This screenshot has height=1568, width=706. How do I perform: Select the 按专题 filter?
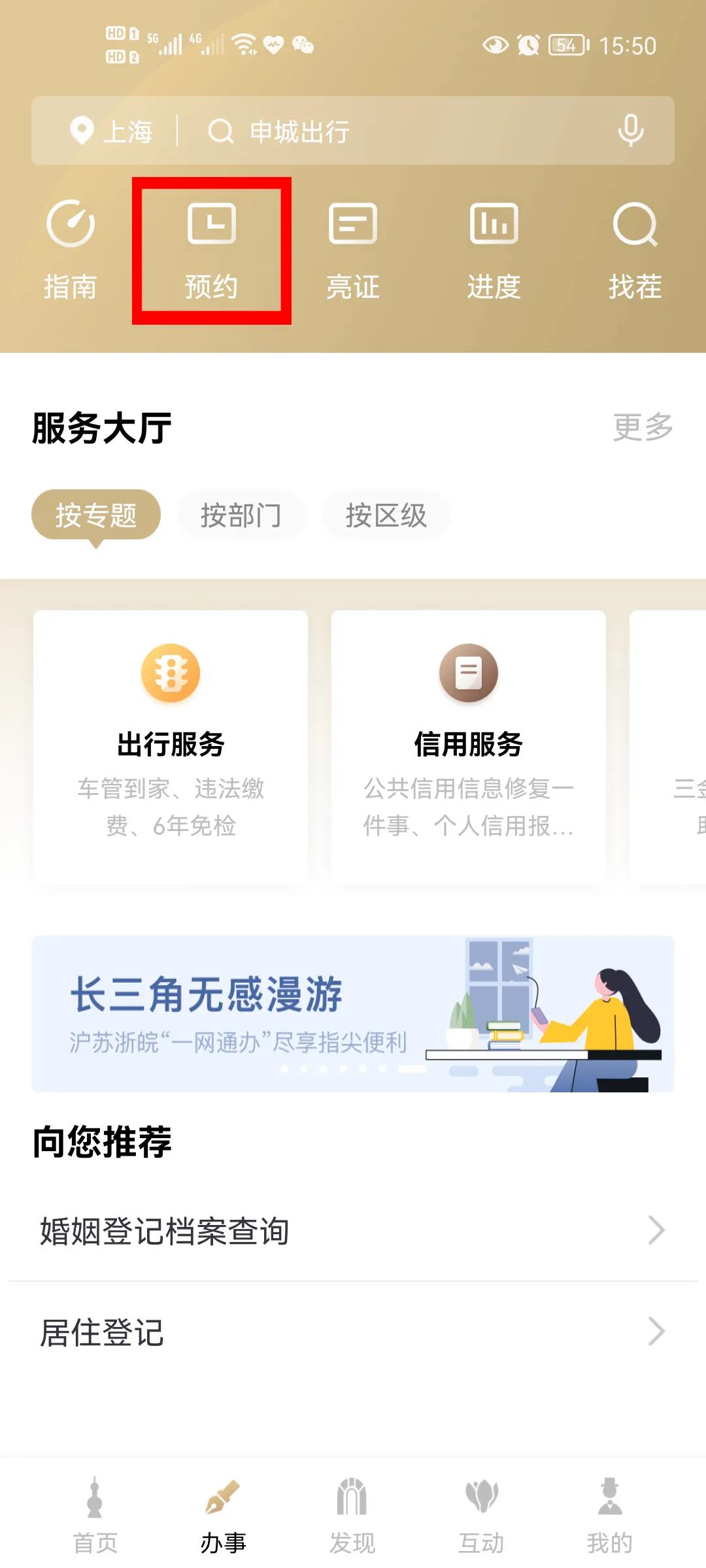click(96, 515)
